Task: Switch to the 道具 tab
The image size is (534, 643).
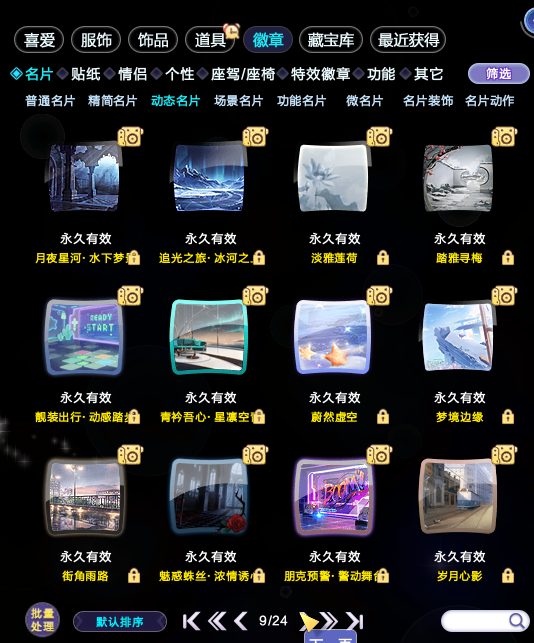Action: tap(210, 40)
